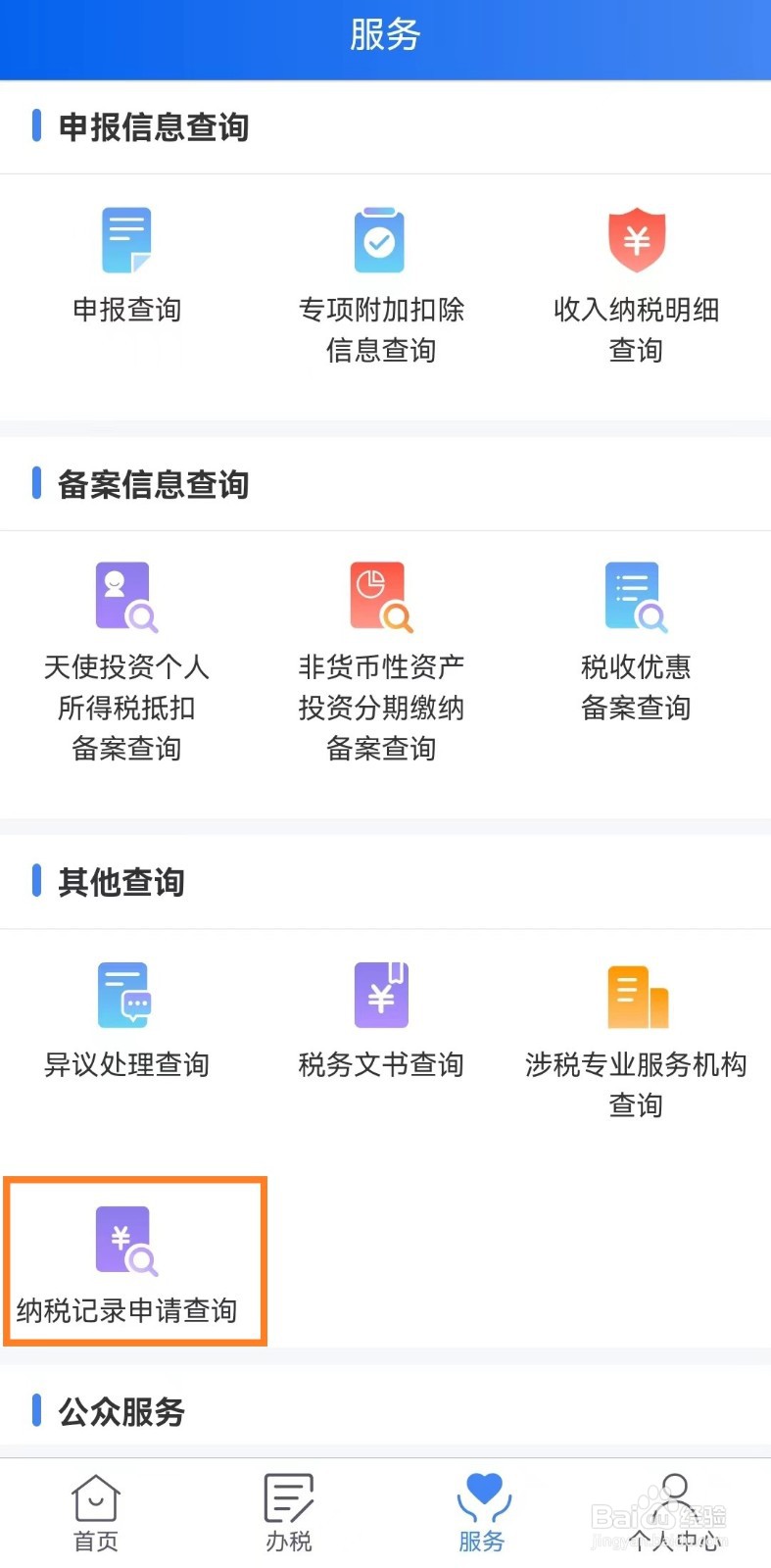Tap the 备案信息查询 section title
The image size is (771, 1568).
coord(154,484)
